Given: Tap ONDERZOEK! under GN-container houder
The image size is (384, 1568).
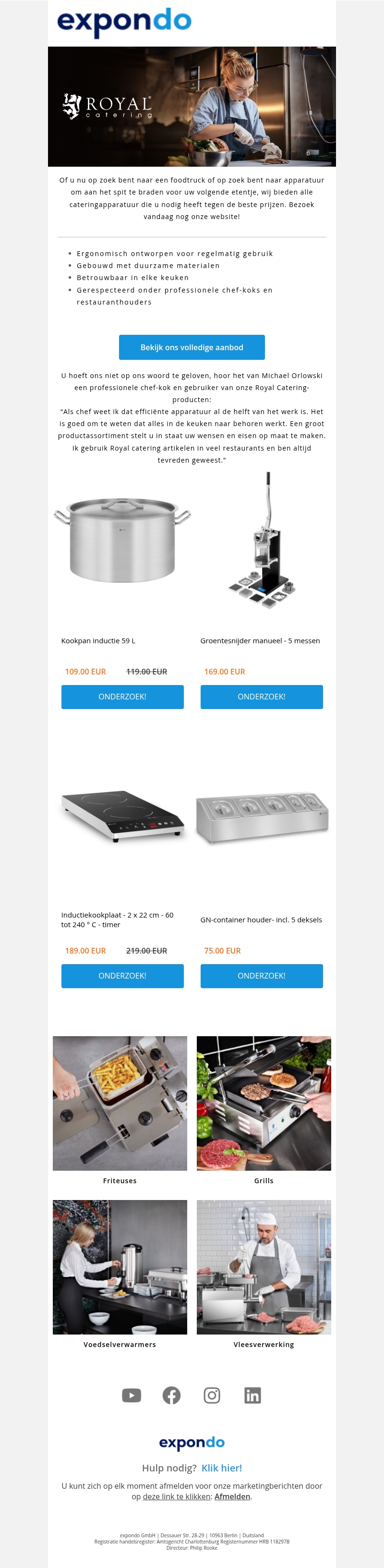Looking at the screenshot, I should [x=262, y=975].
